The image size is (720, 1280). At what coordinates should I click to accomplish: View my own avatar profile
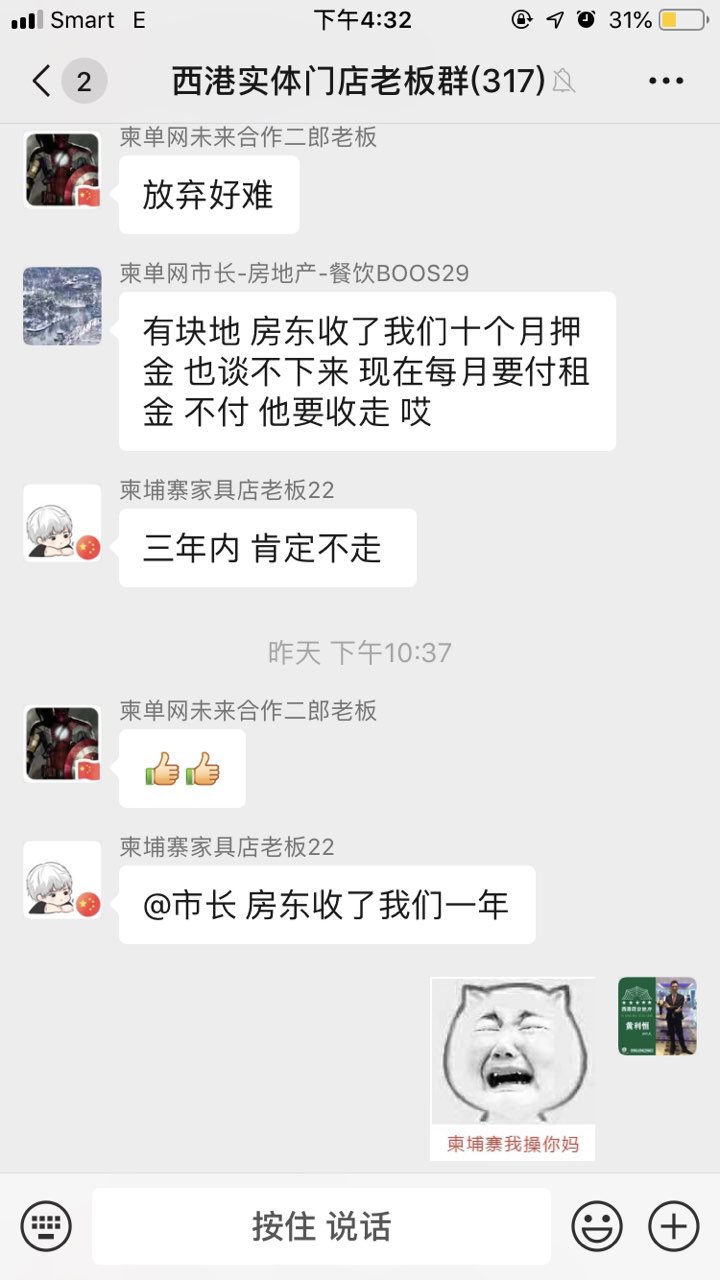657,1017
